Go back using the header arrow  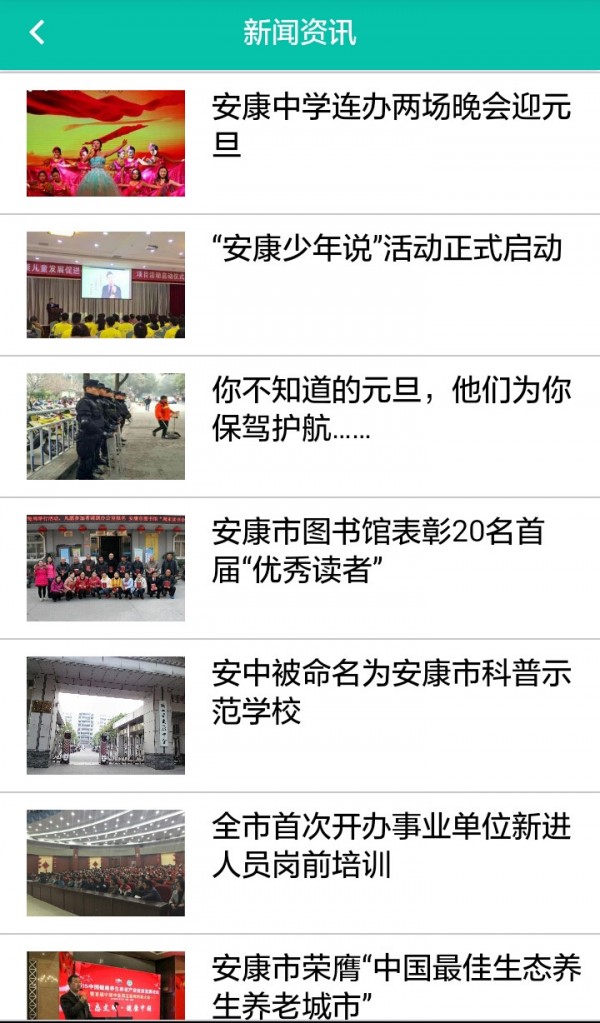[x=37, y=32]
